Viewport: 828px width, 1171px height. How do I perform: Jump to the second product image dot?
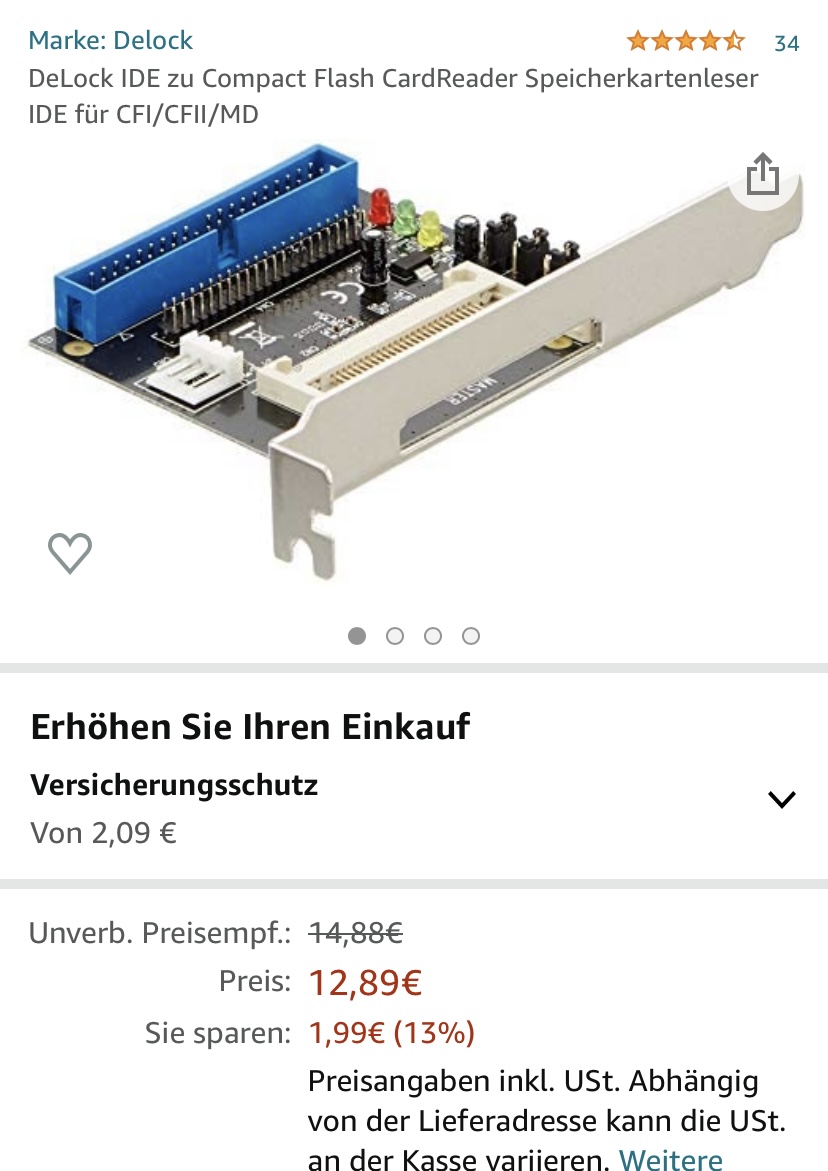click(395, 636)
